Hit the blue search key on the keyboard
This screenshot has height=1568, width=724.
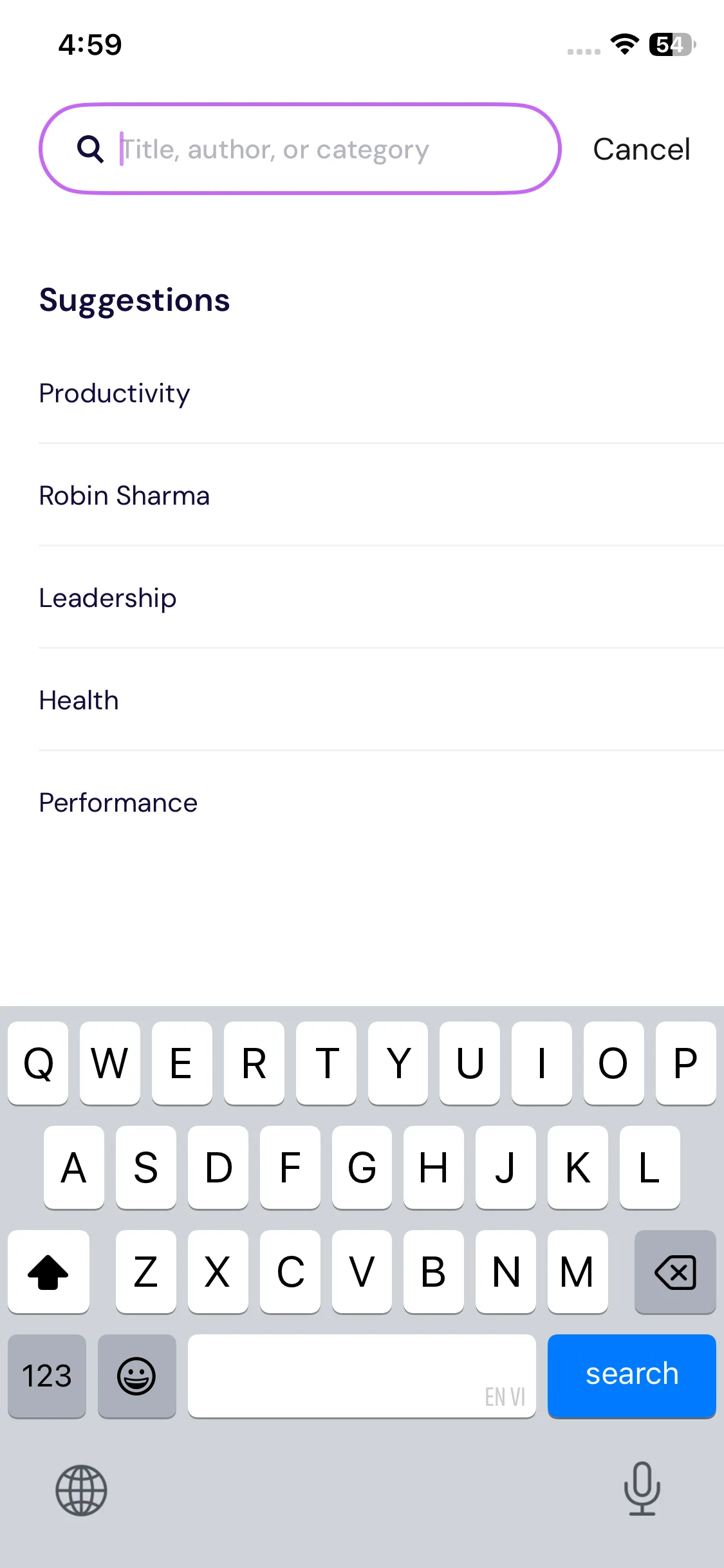click(631, 1375)
